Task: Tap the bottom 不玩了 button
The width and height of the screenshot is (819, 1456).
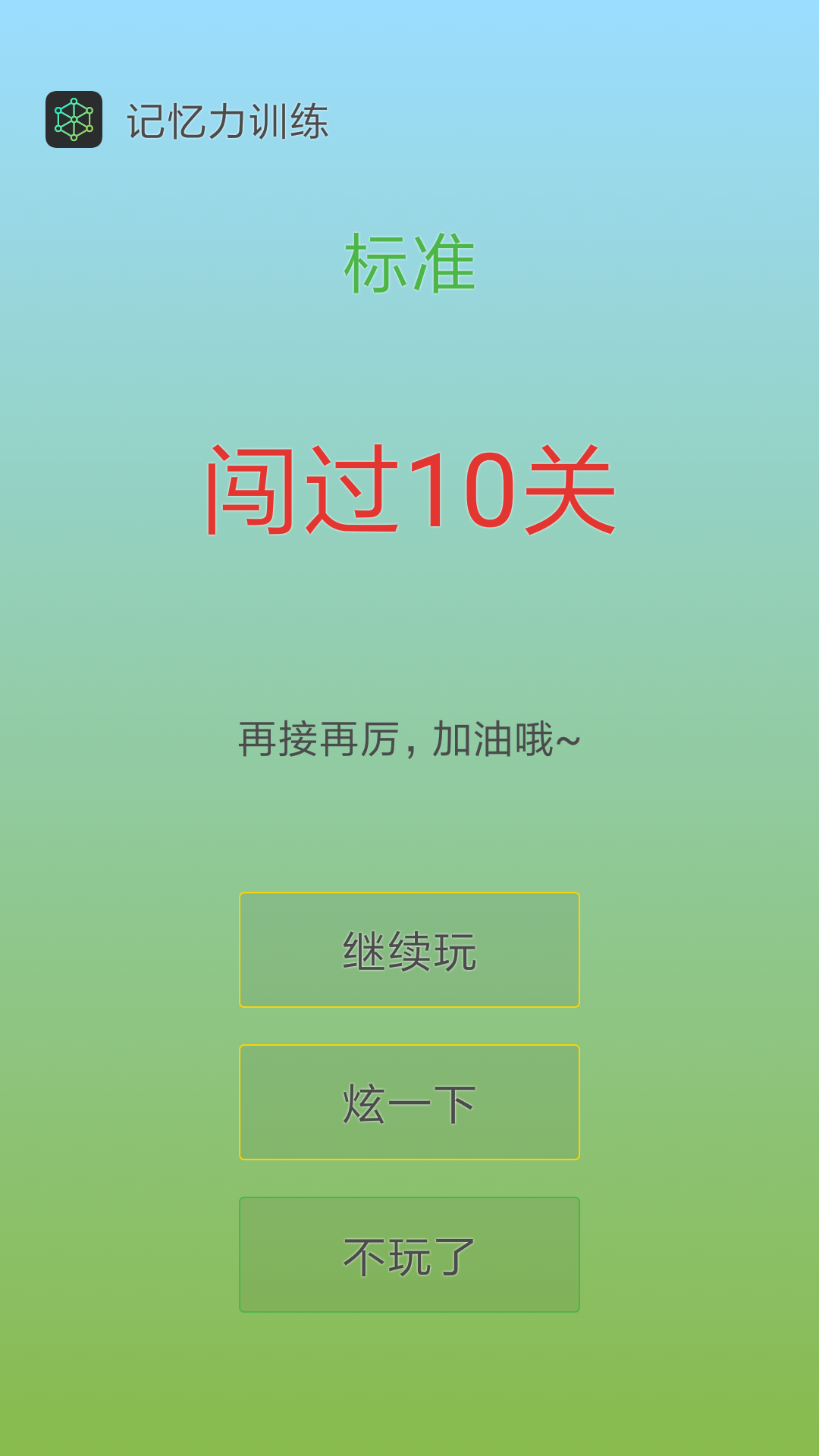Action: [409, 1255]
